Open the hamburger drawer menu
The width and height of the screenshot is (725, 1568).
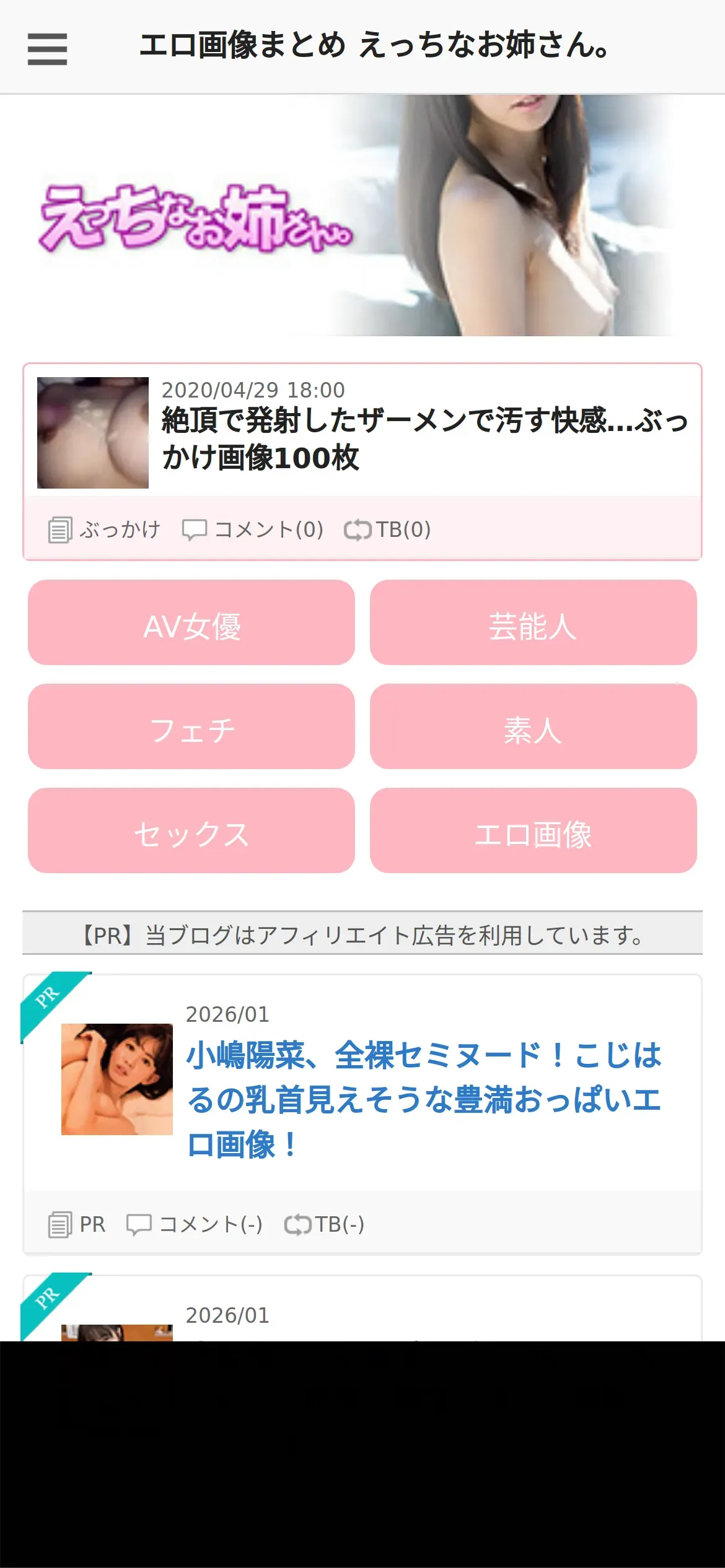pos(47,48)
